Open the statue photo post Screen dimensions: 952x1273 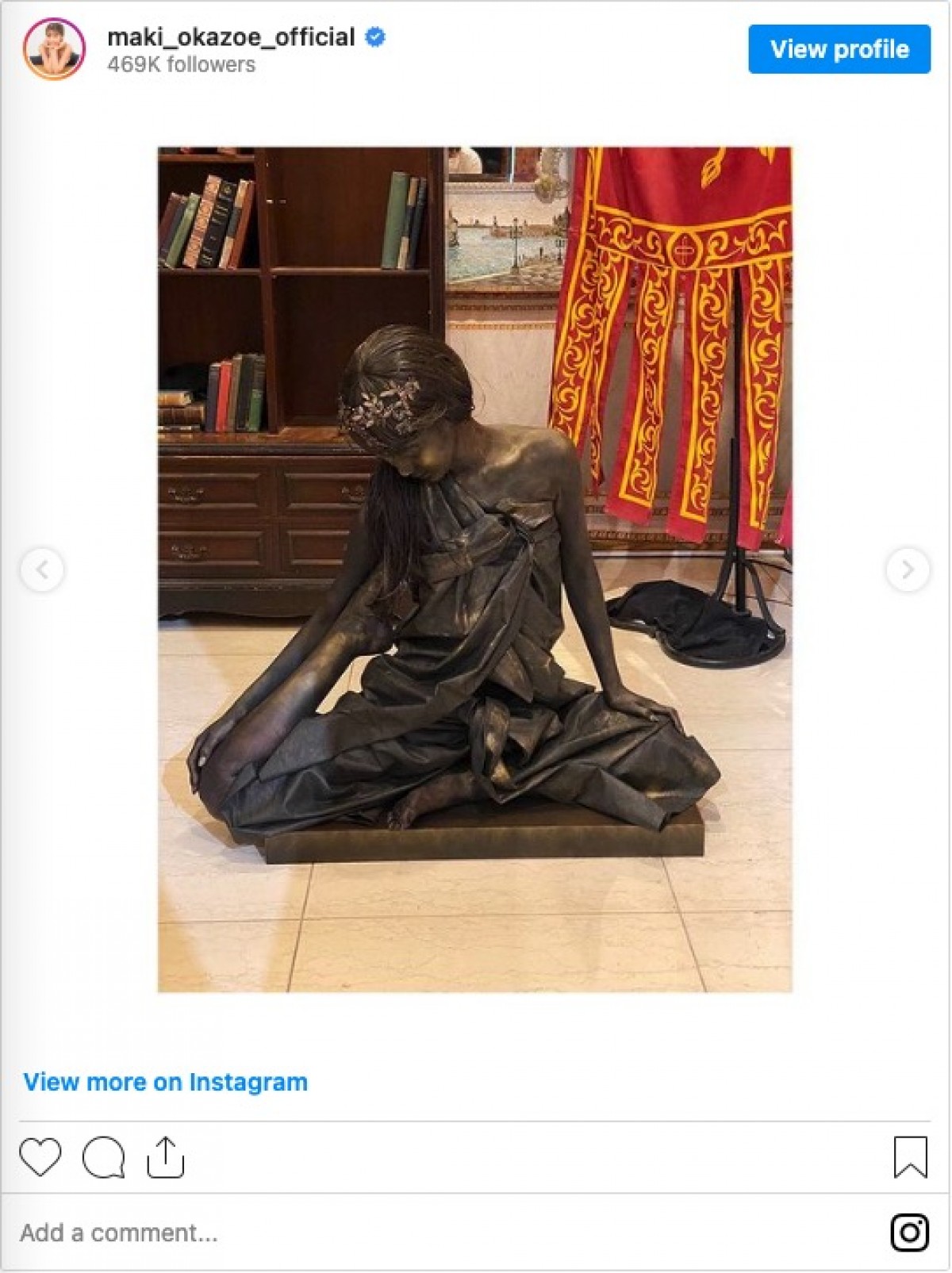click(x=474, y=569)
